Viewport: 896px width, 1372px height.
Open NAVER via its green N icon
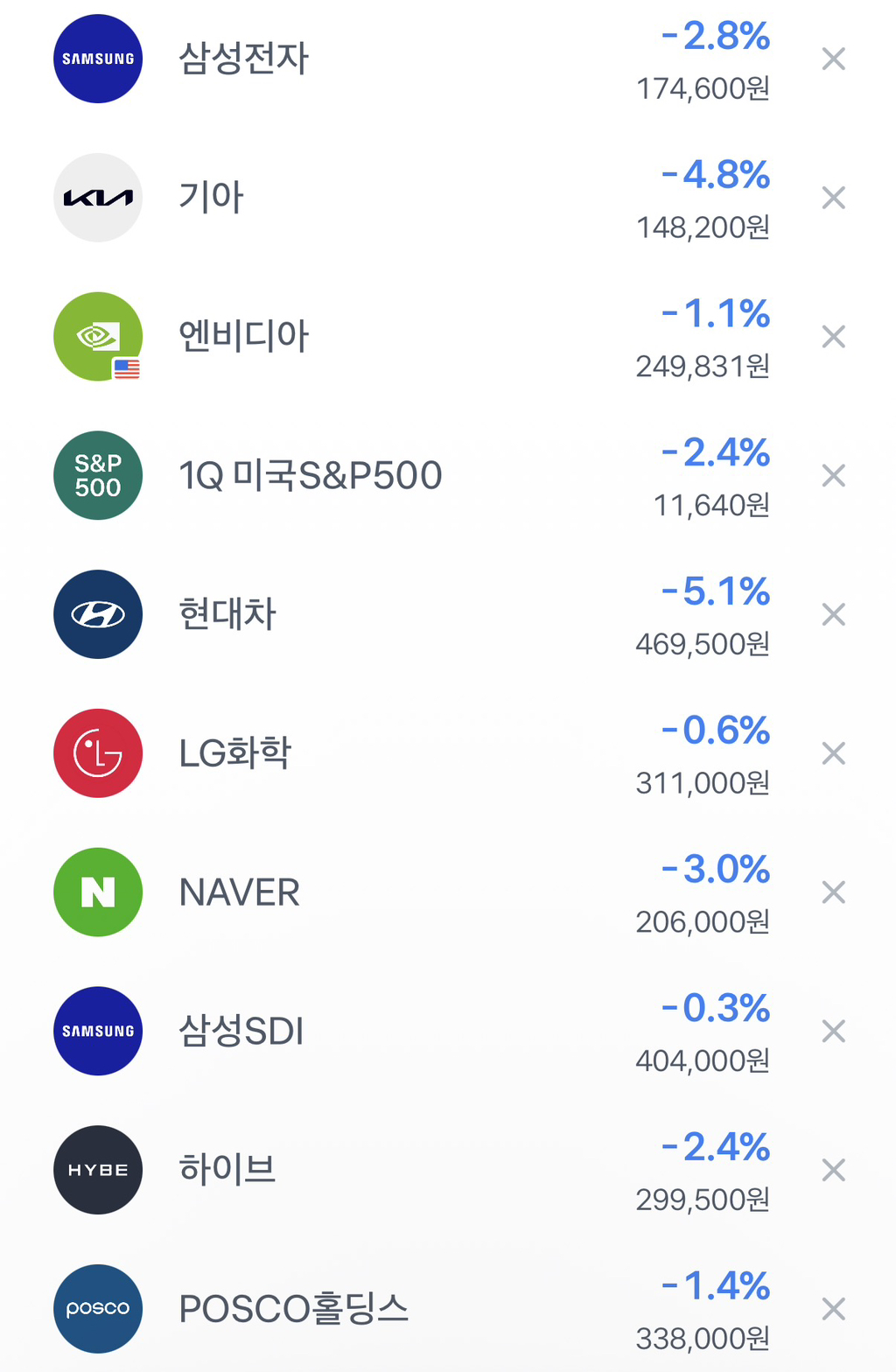97,892
